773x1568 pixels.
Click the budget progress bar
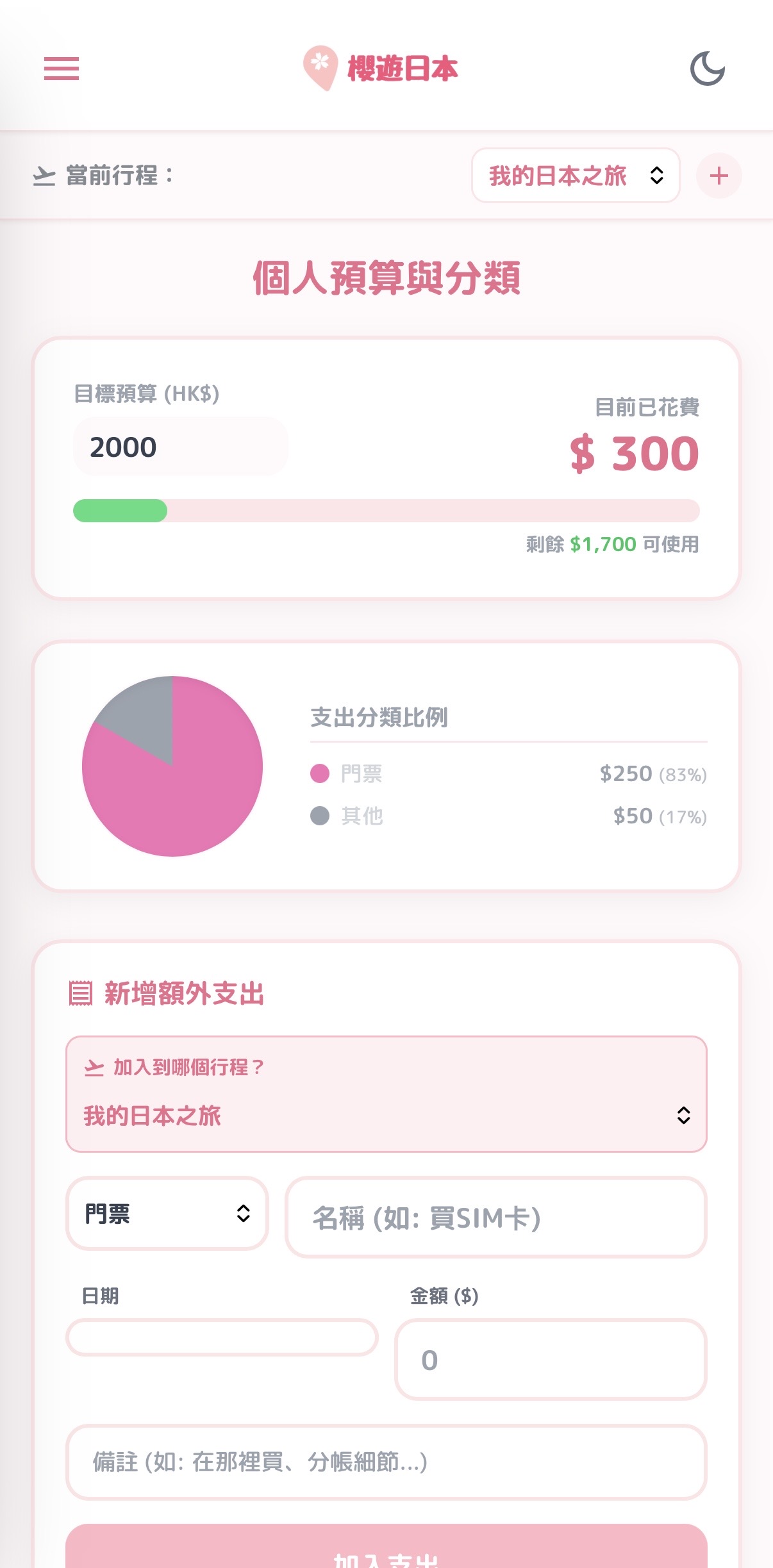click(386, 511)
